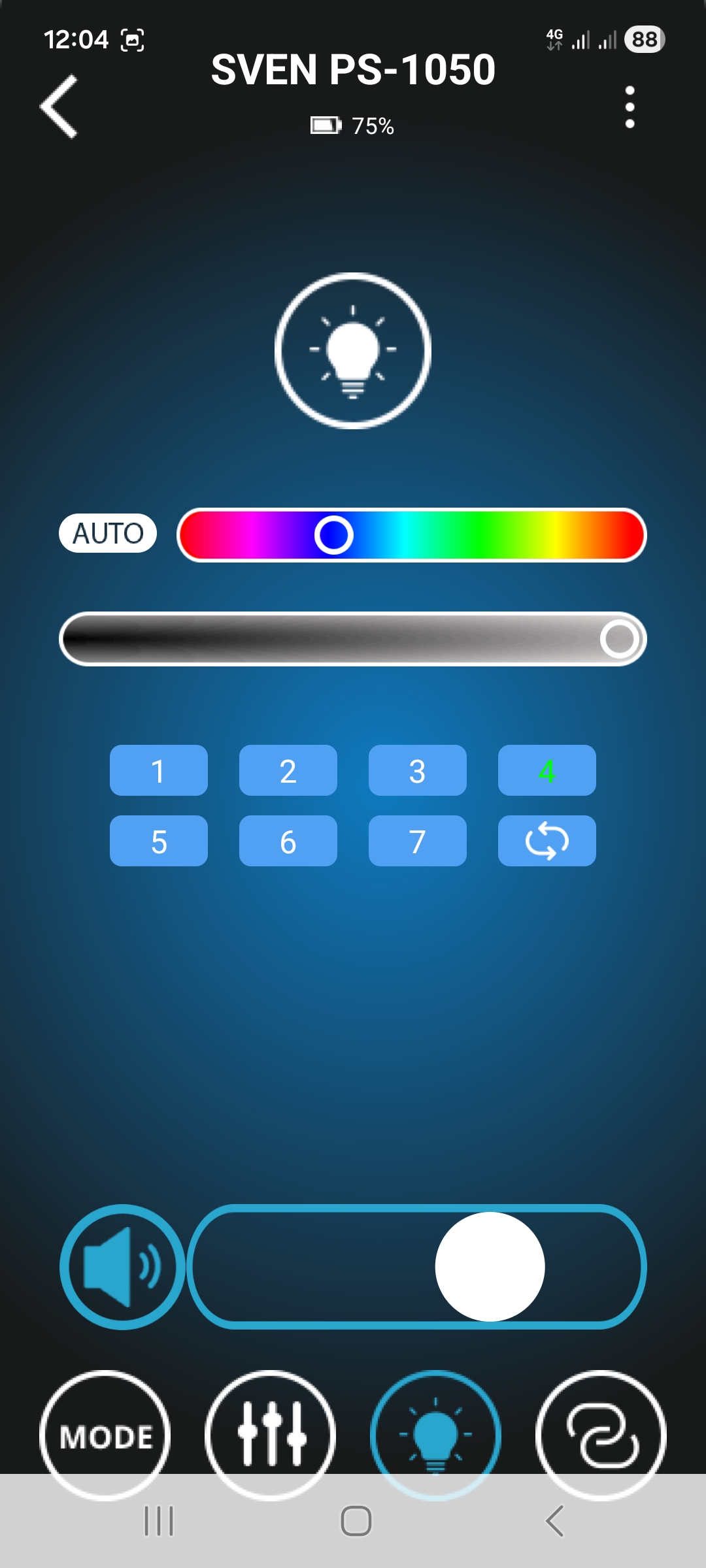Tap the grayscale brightness slider
This screenshot has height=1568, width=706.
click(x=353, y=639)
